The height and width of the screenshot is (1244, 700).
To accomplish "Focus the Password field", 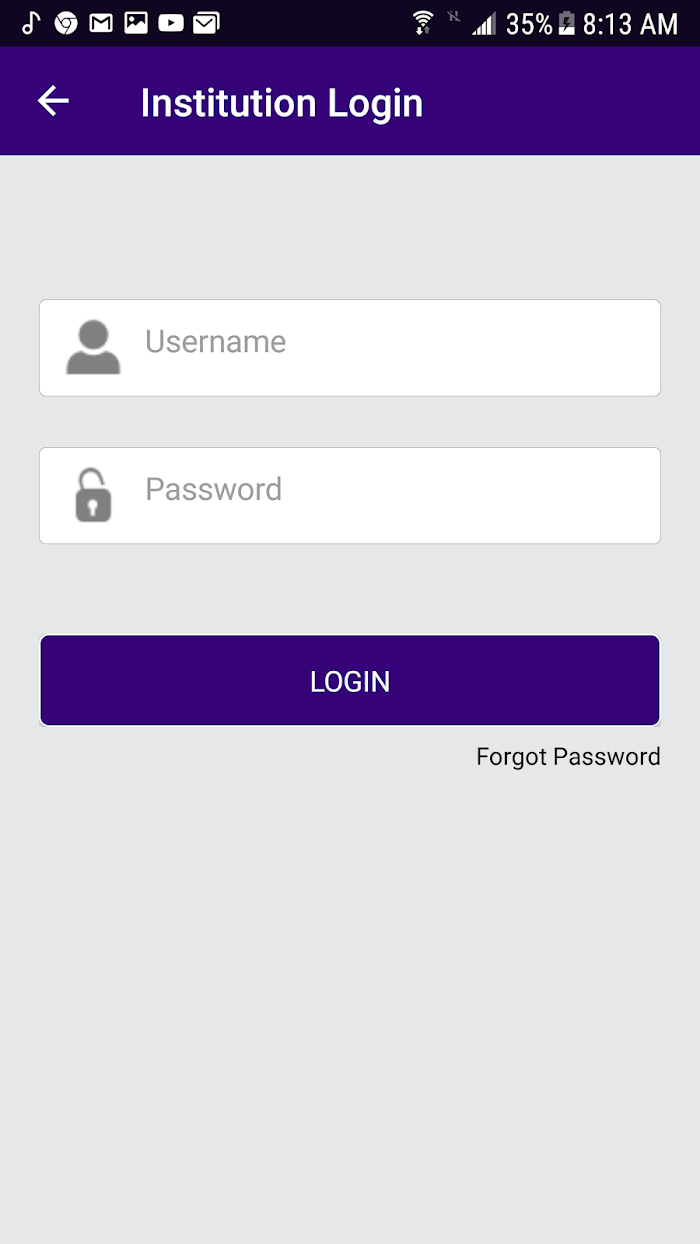I will tap(350, 496).
